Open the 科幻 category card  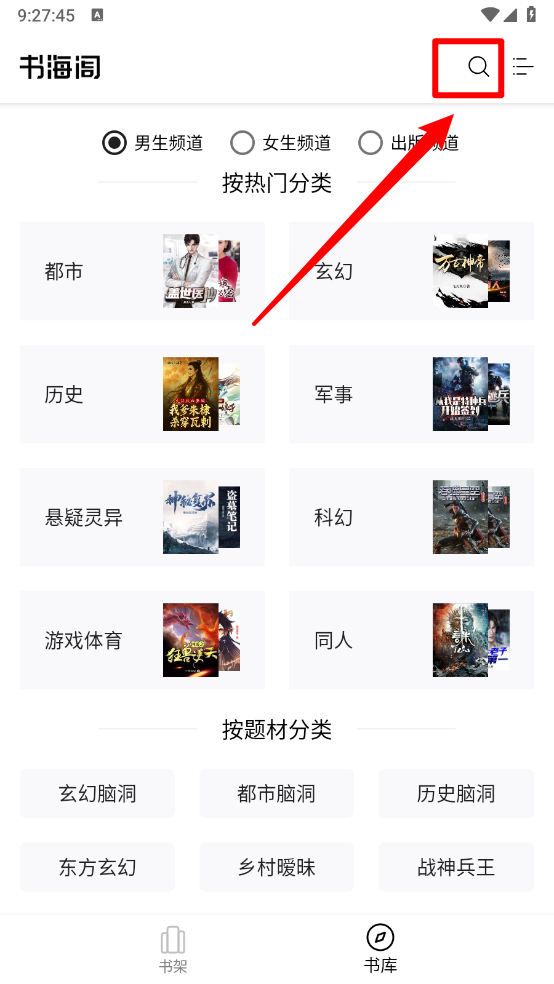[x=412, y=517]
